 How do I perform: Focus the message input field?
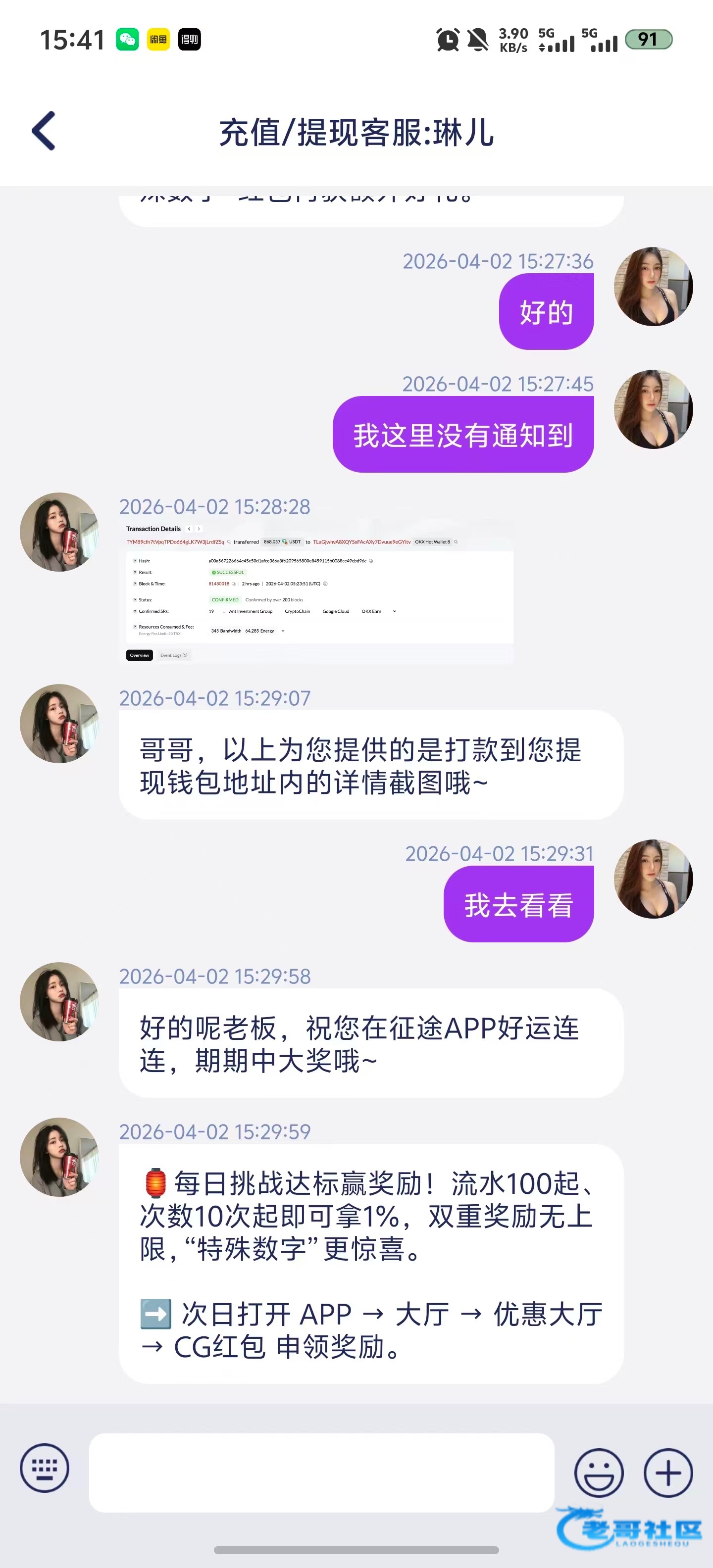pyautogui.click(x=321, y=1472)
